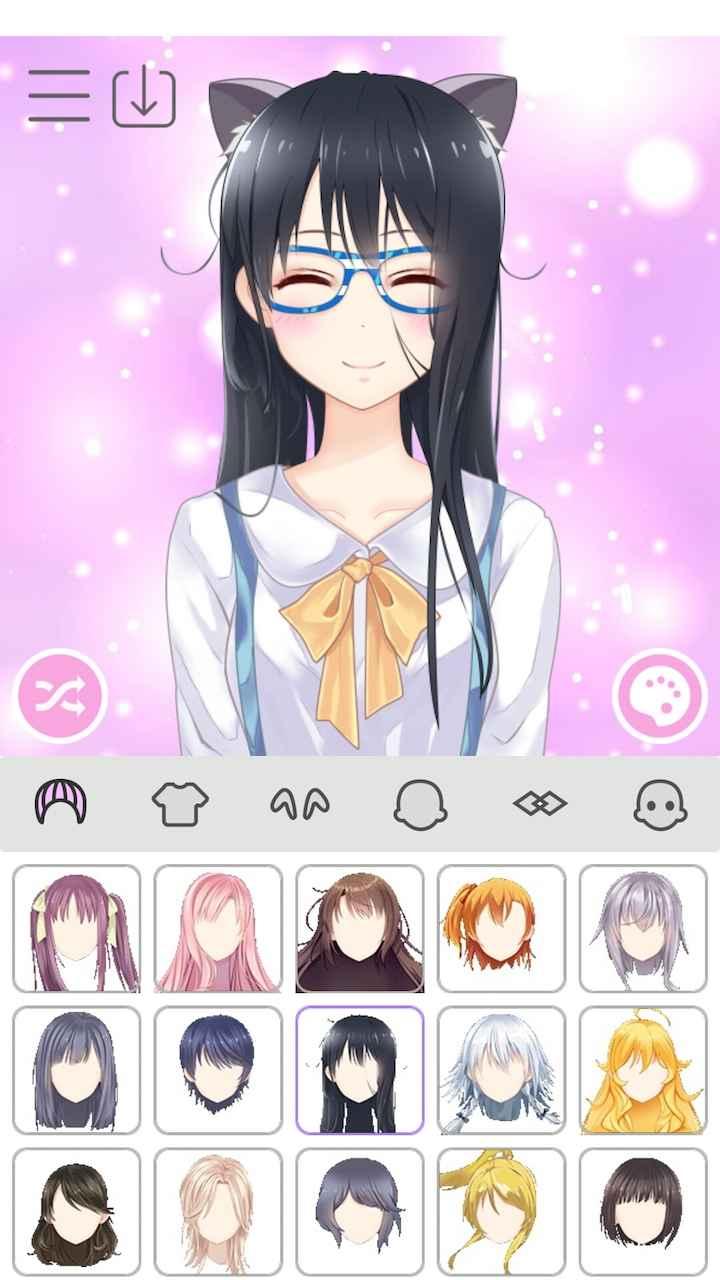Pick the long brown hairstyle
Viewport: 720px width, 1280px height.
(360, 929)
